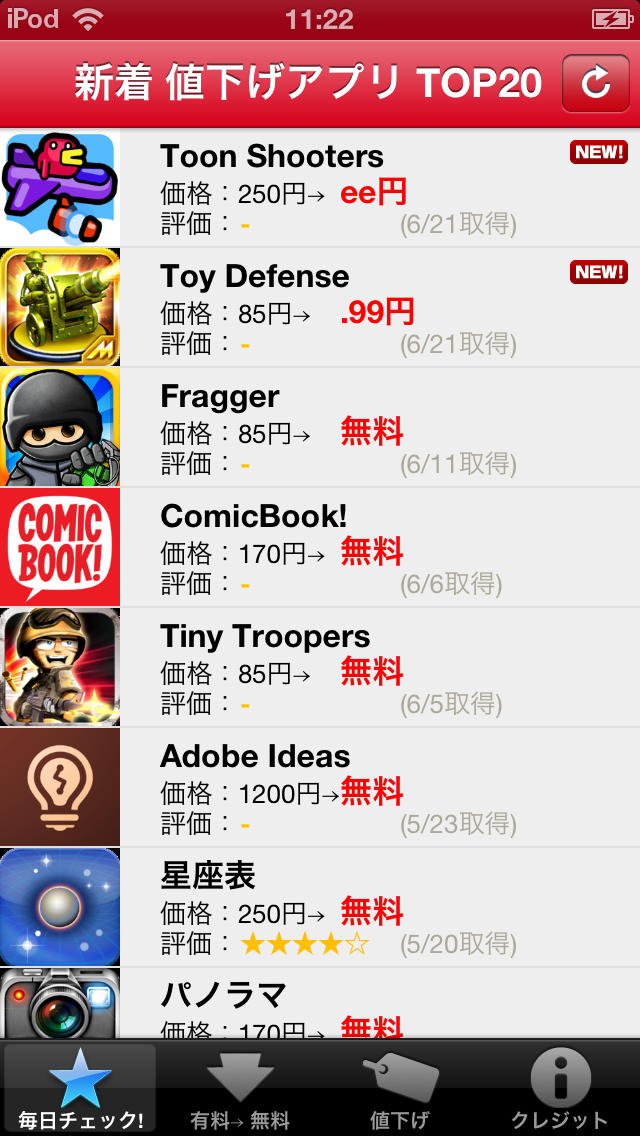Switch to the 有料→無料 tab

click(240, 1088)
